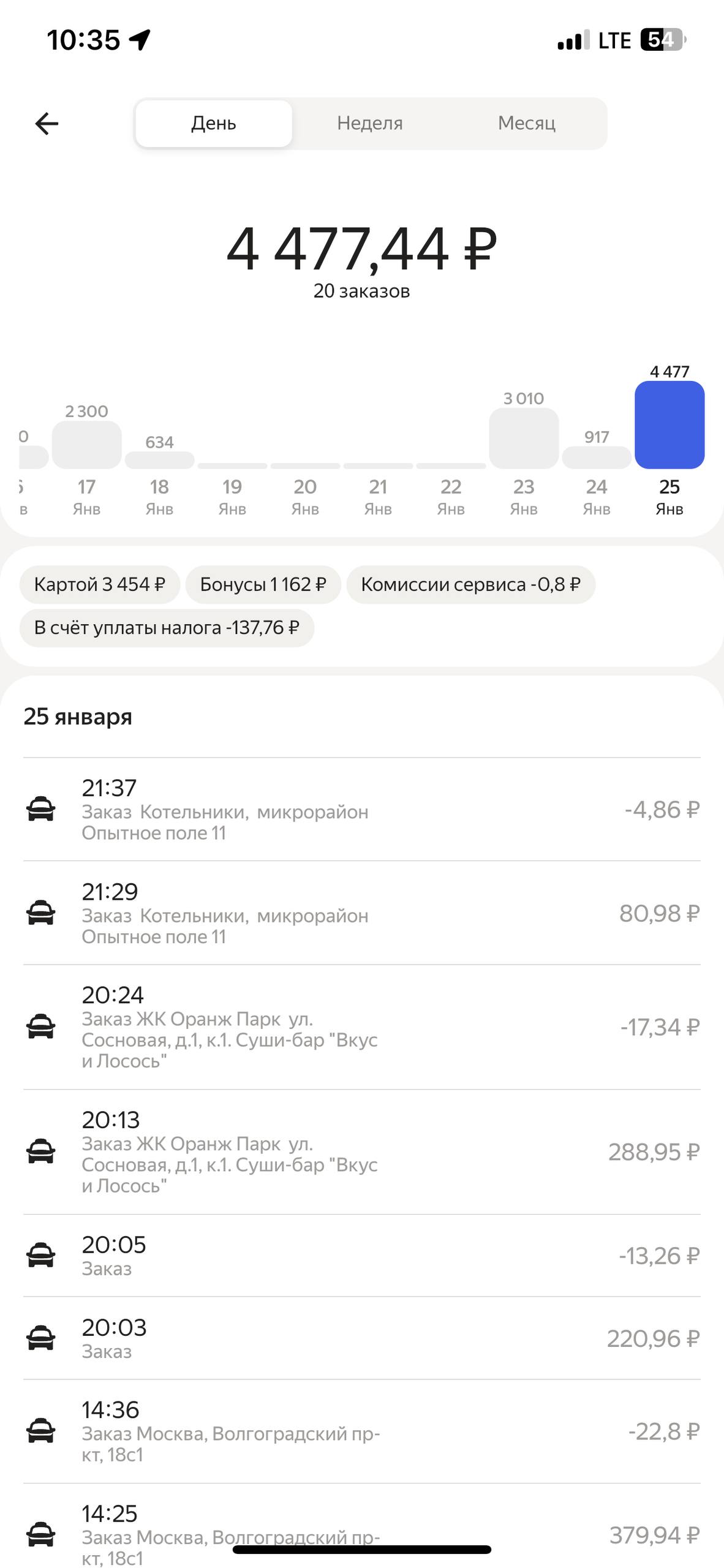Open the 20:05 order entry
This screenshot has width=724, height=1568.
tap(361, 1256)
